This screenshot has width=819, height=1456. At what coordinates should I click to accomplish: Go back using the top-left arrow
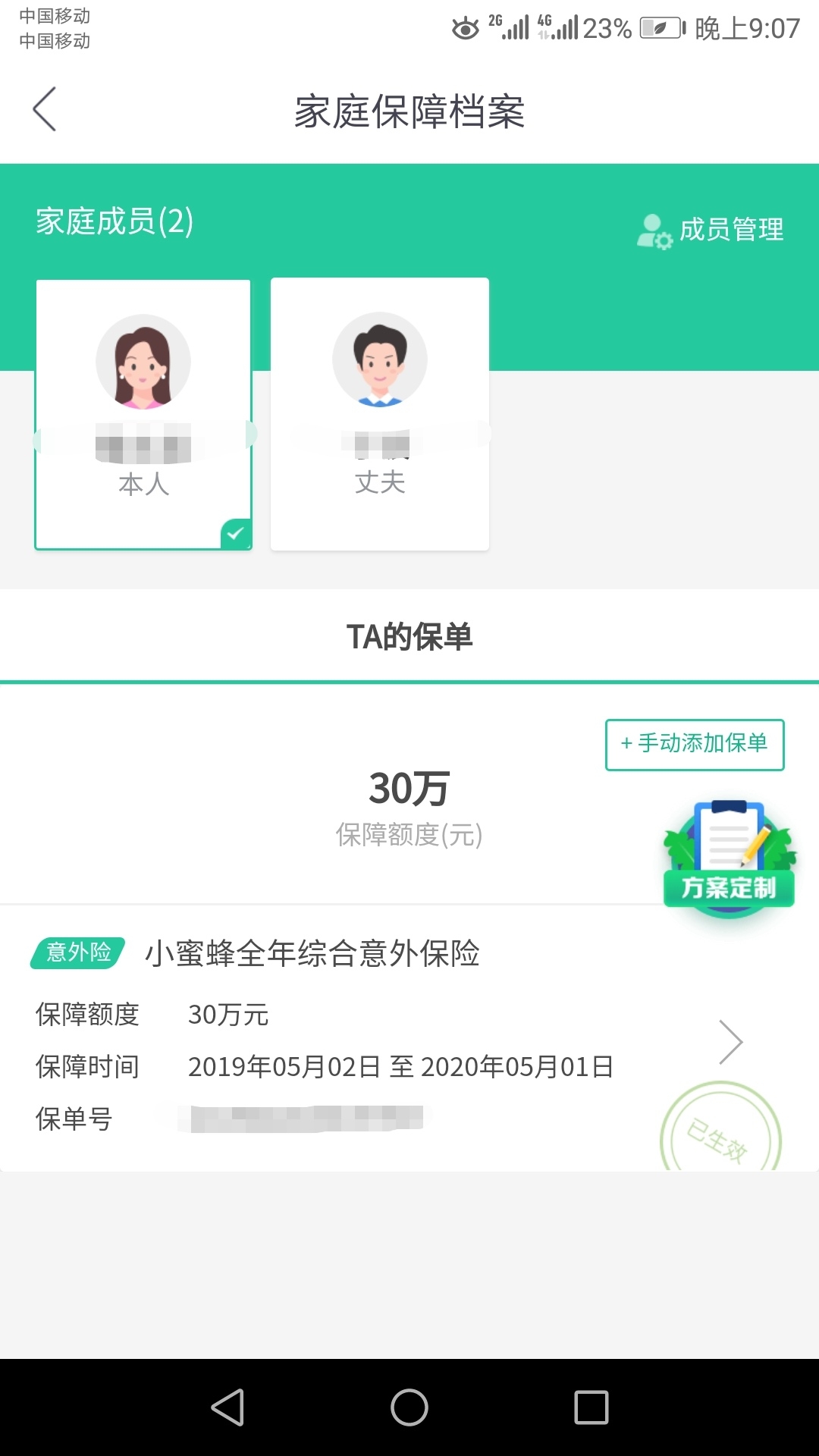(x=45, y=109)
